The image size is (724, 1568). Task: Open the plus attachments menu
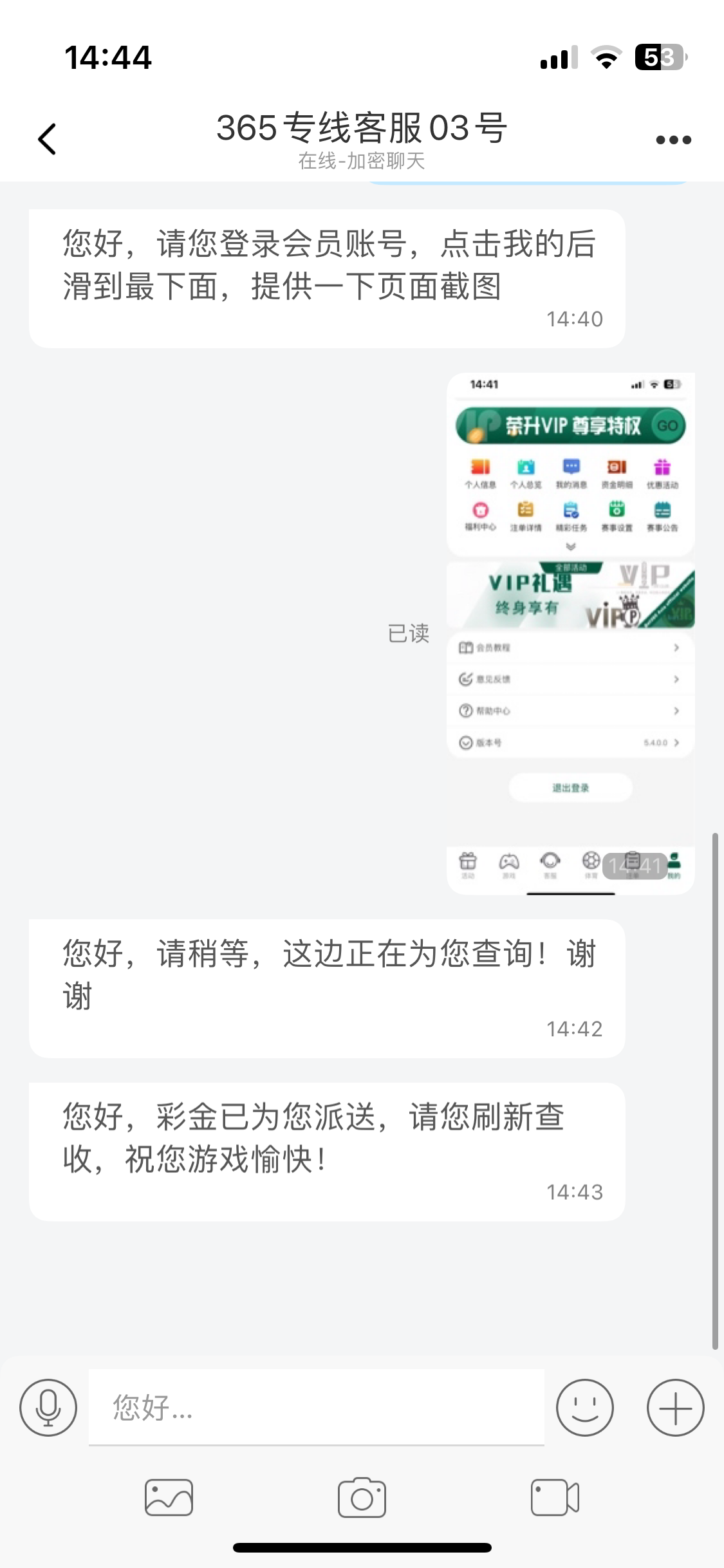(675, 1408)
